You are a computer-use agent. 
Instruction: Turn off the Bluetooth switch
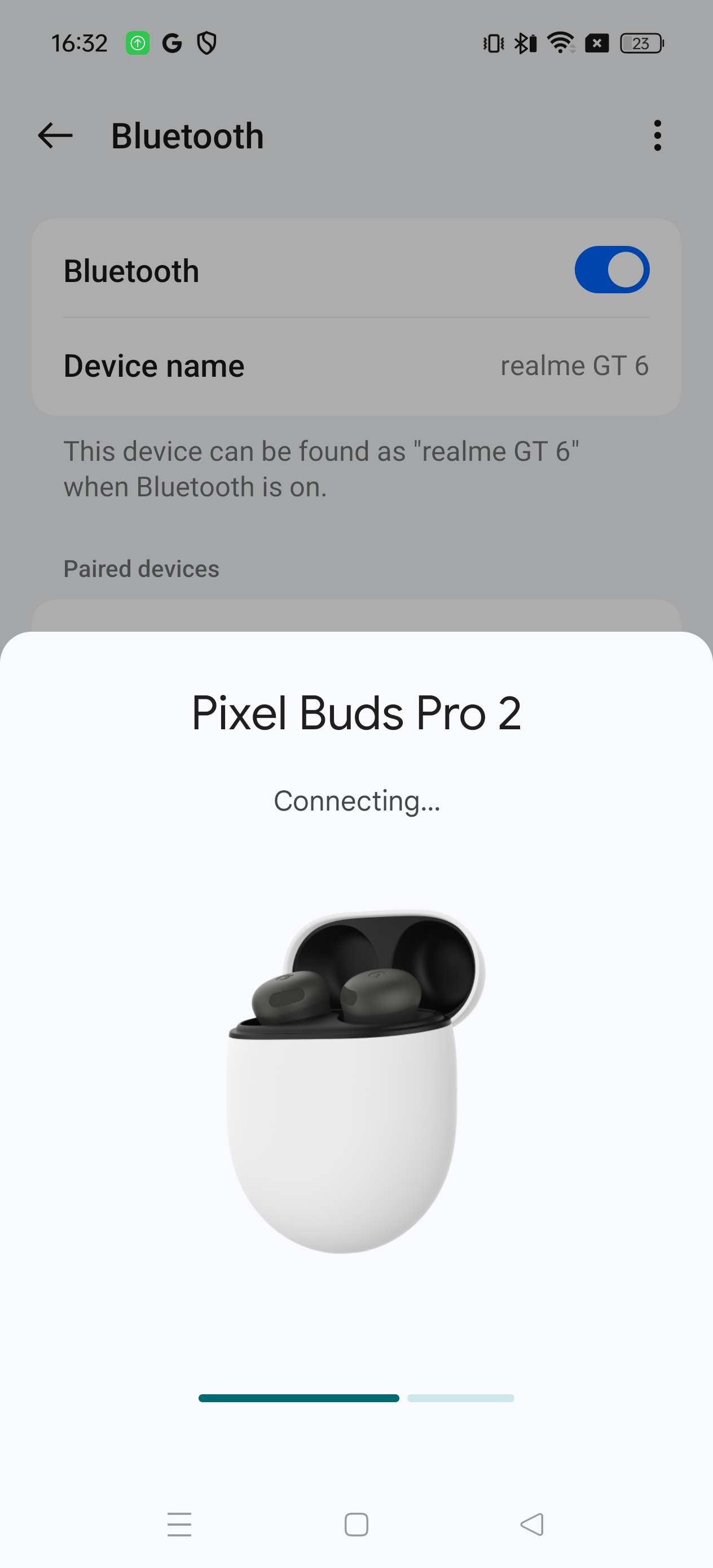point(611,270)
